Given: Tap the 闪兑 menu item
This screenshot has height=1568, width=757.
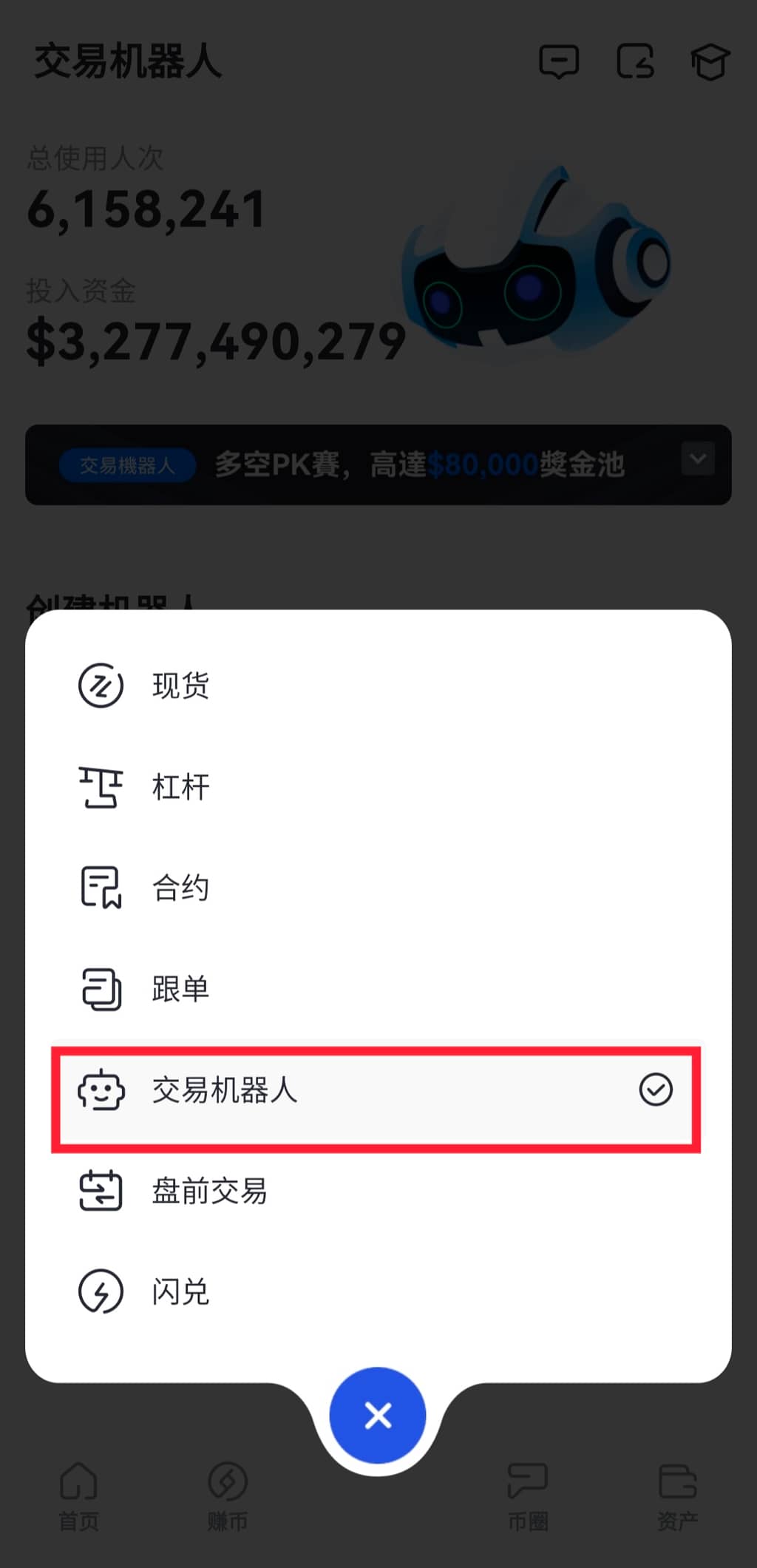Looking at the screenshot, I should [x=180, y=1292].
